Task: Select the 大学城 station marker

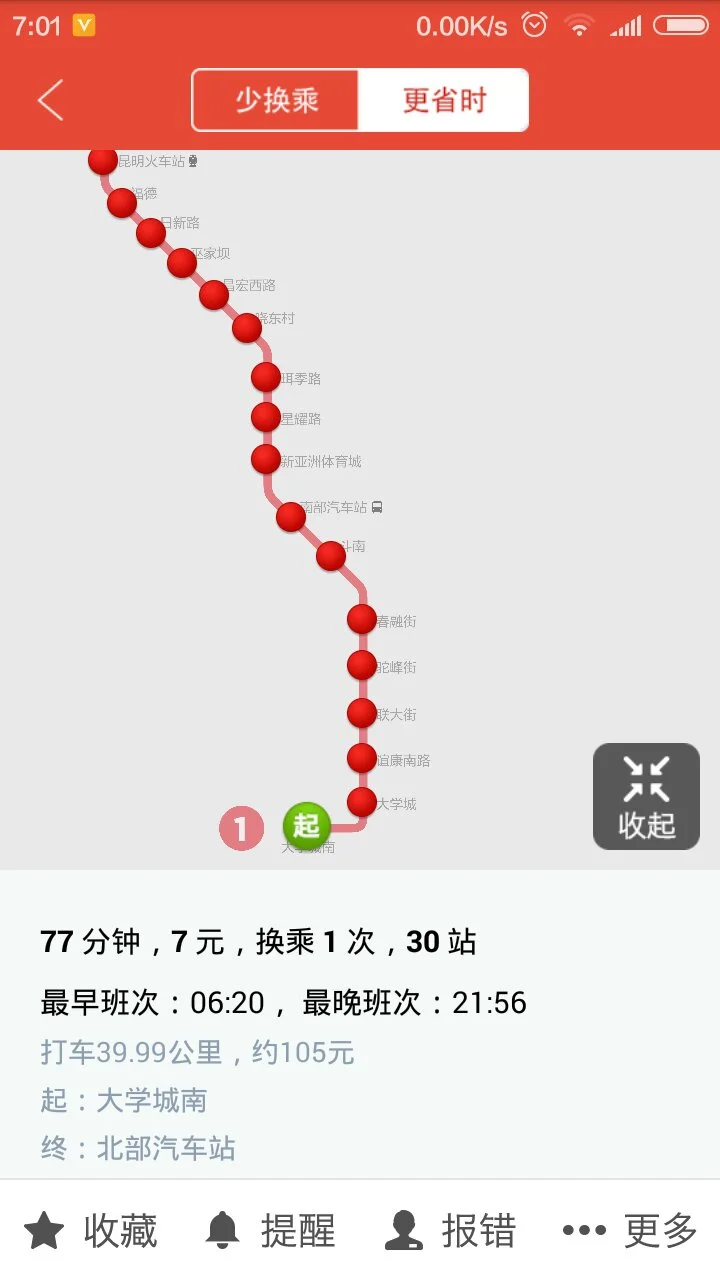Action: (362, 803)
